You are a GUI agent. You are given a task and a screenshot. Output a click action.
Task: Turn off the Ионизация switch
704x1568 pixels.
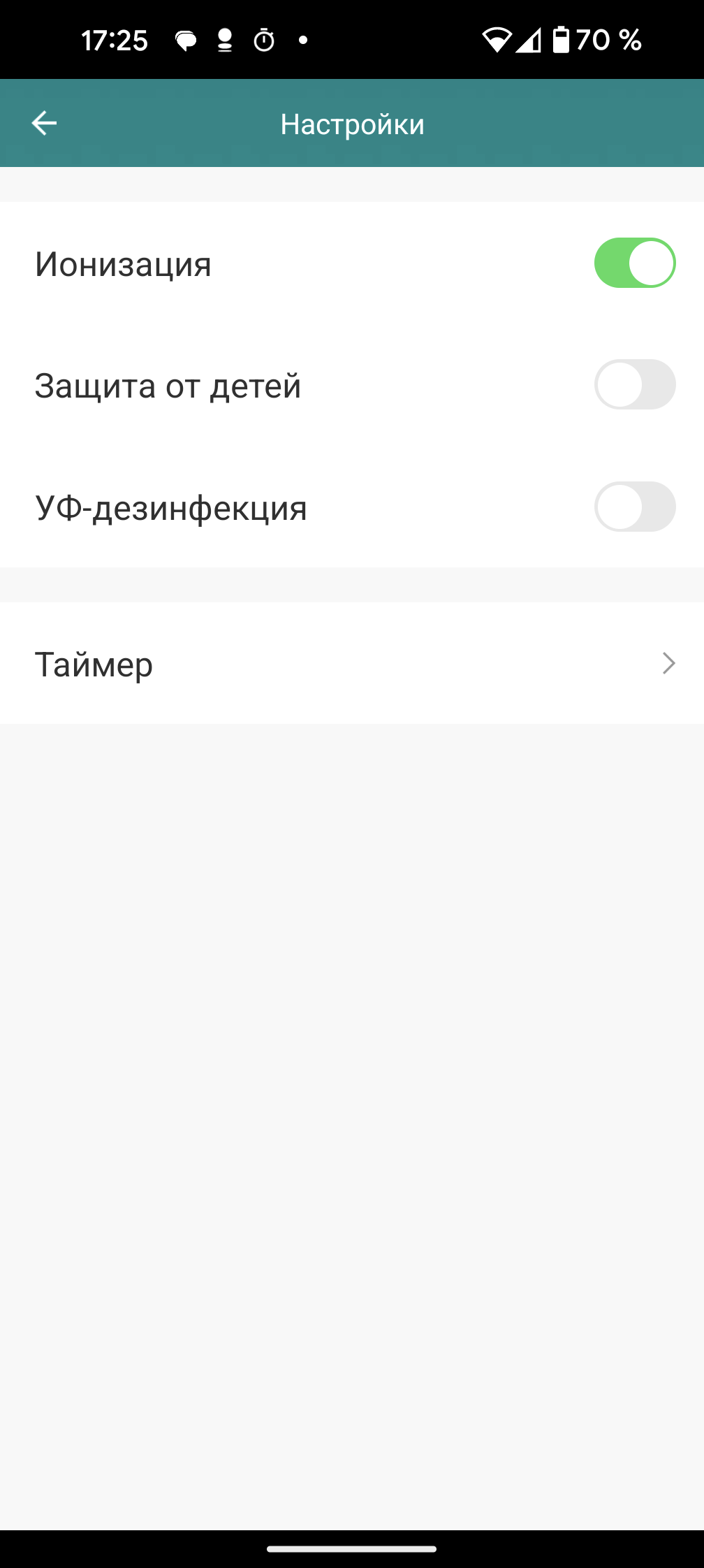coord(634,263)
